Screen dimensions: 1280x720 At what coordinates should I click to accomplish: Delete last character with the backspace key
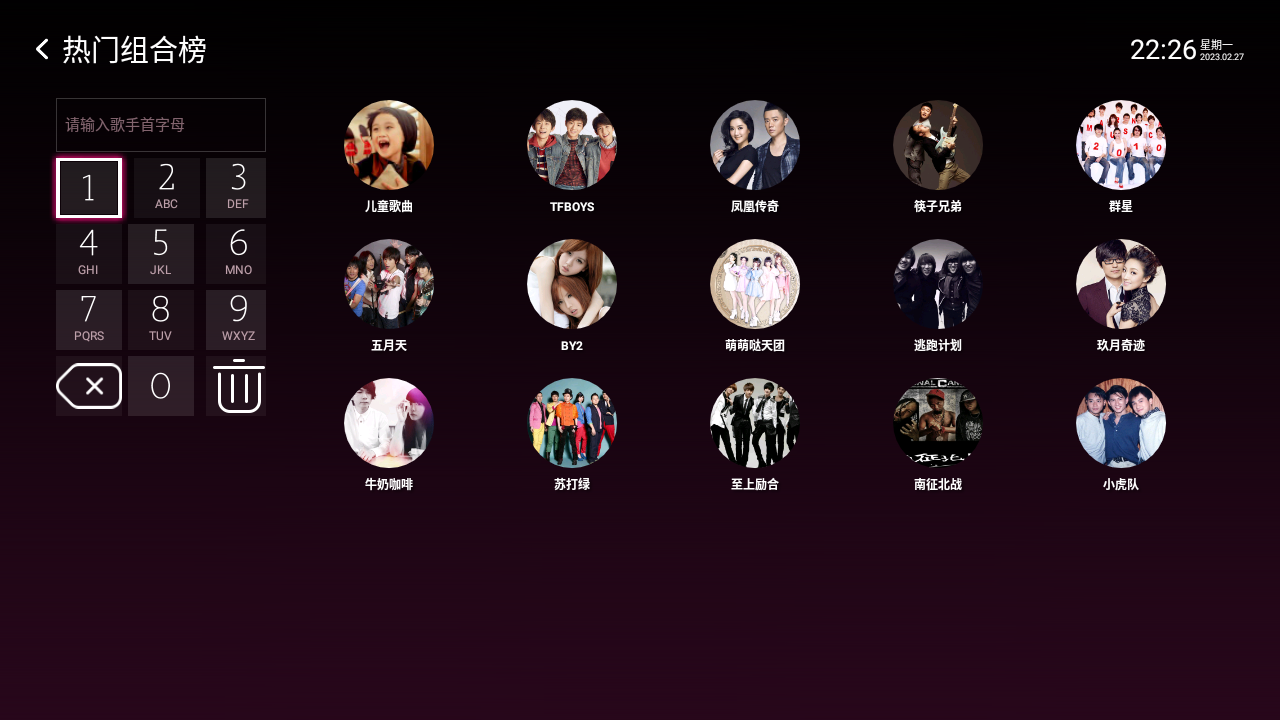coord(89,386)
